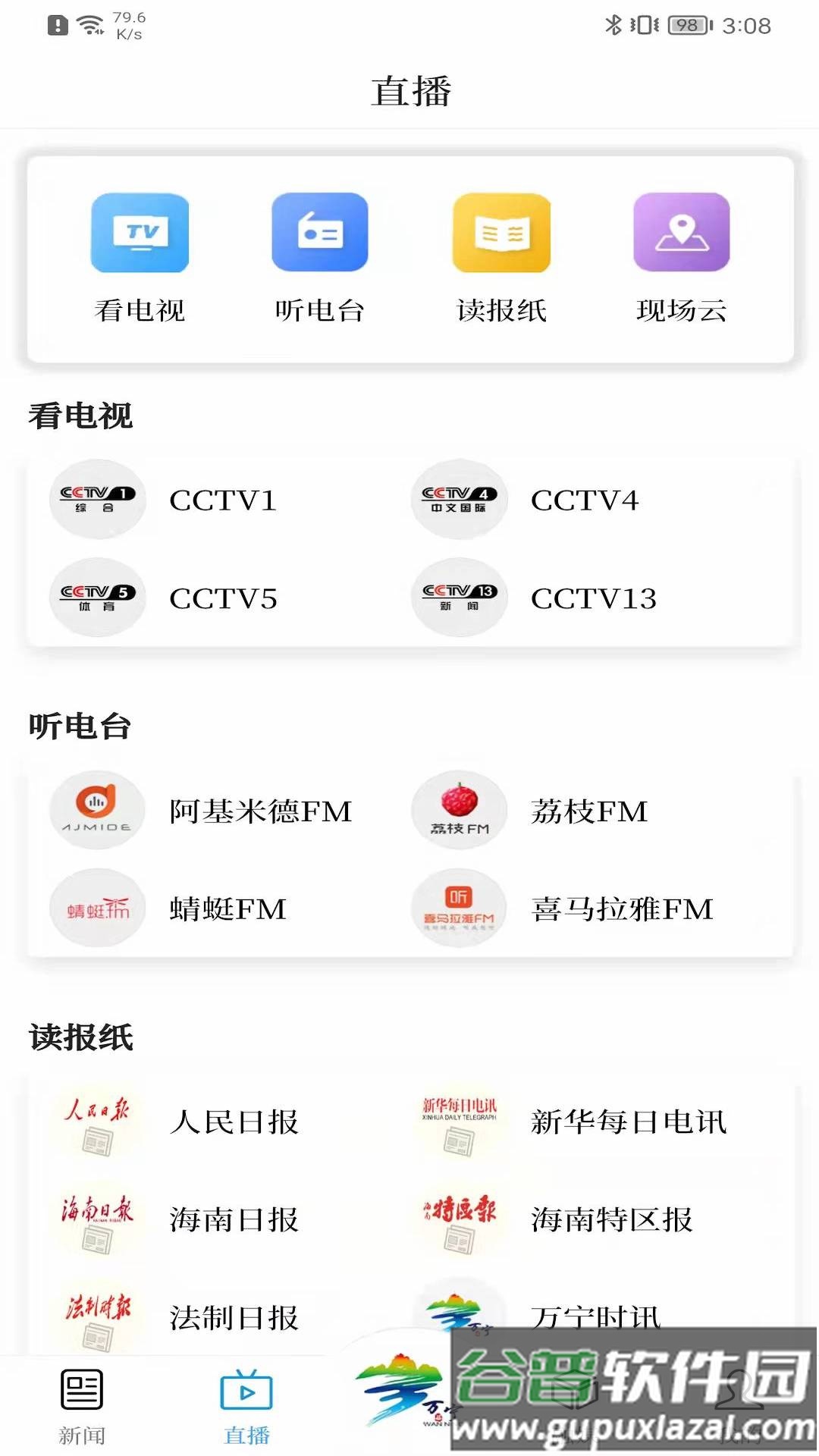Screen dimensions: 819x1456
Task: Open the 现场云 location icon
Action: (681, 233)
